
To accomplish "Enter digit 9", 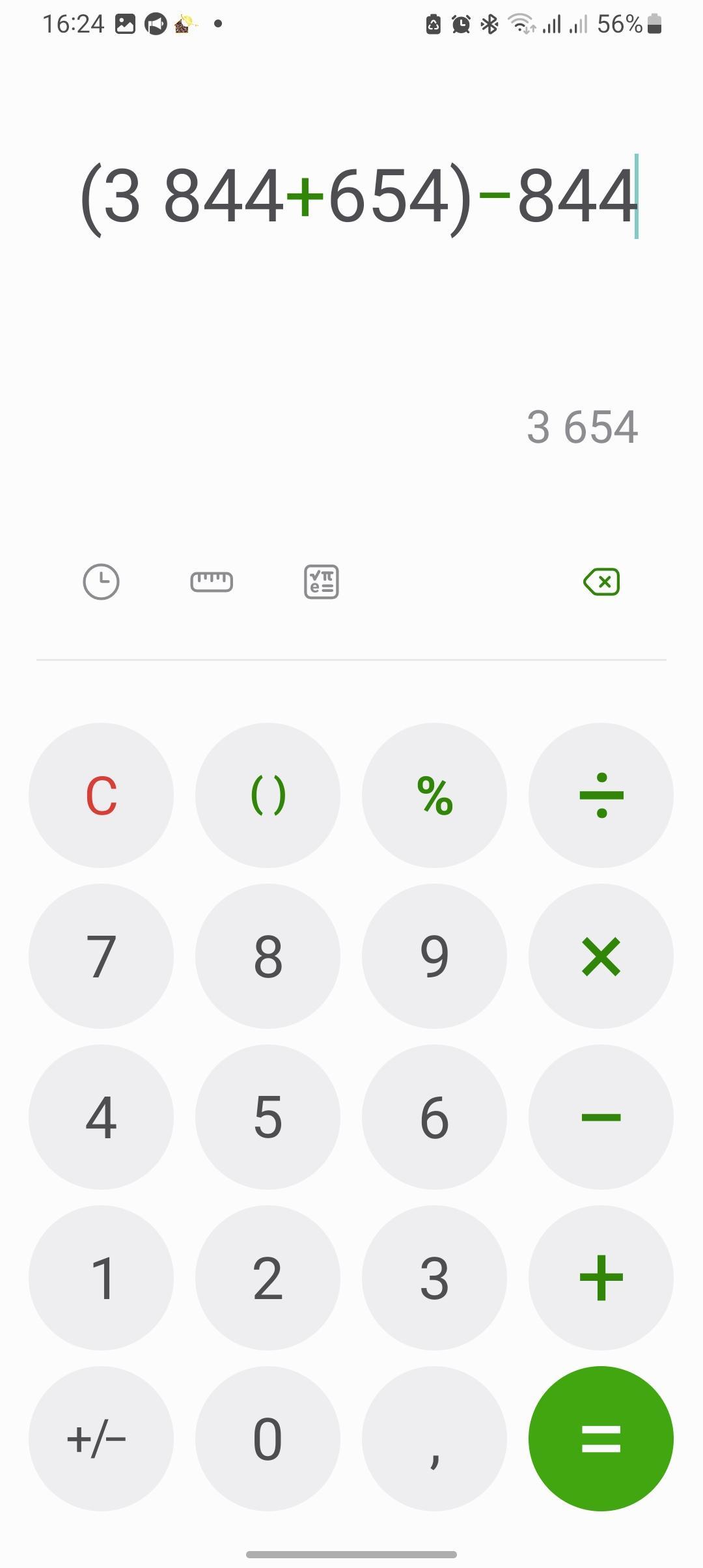I will point(434,956).
